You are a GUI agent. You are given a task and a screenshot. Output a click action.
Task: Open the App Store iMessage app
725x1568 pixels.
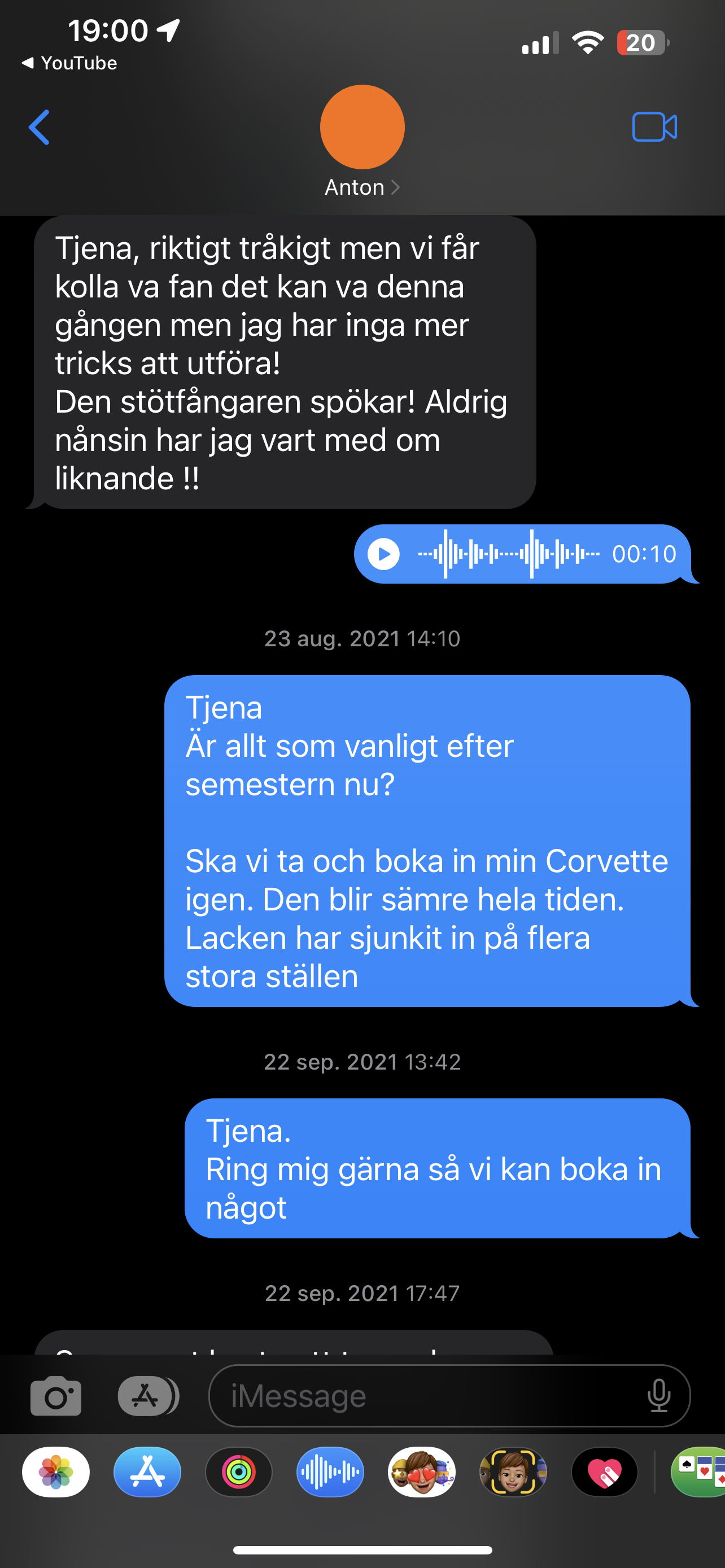[x=147, y=1472]
